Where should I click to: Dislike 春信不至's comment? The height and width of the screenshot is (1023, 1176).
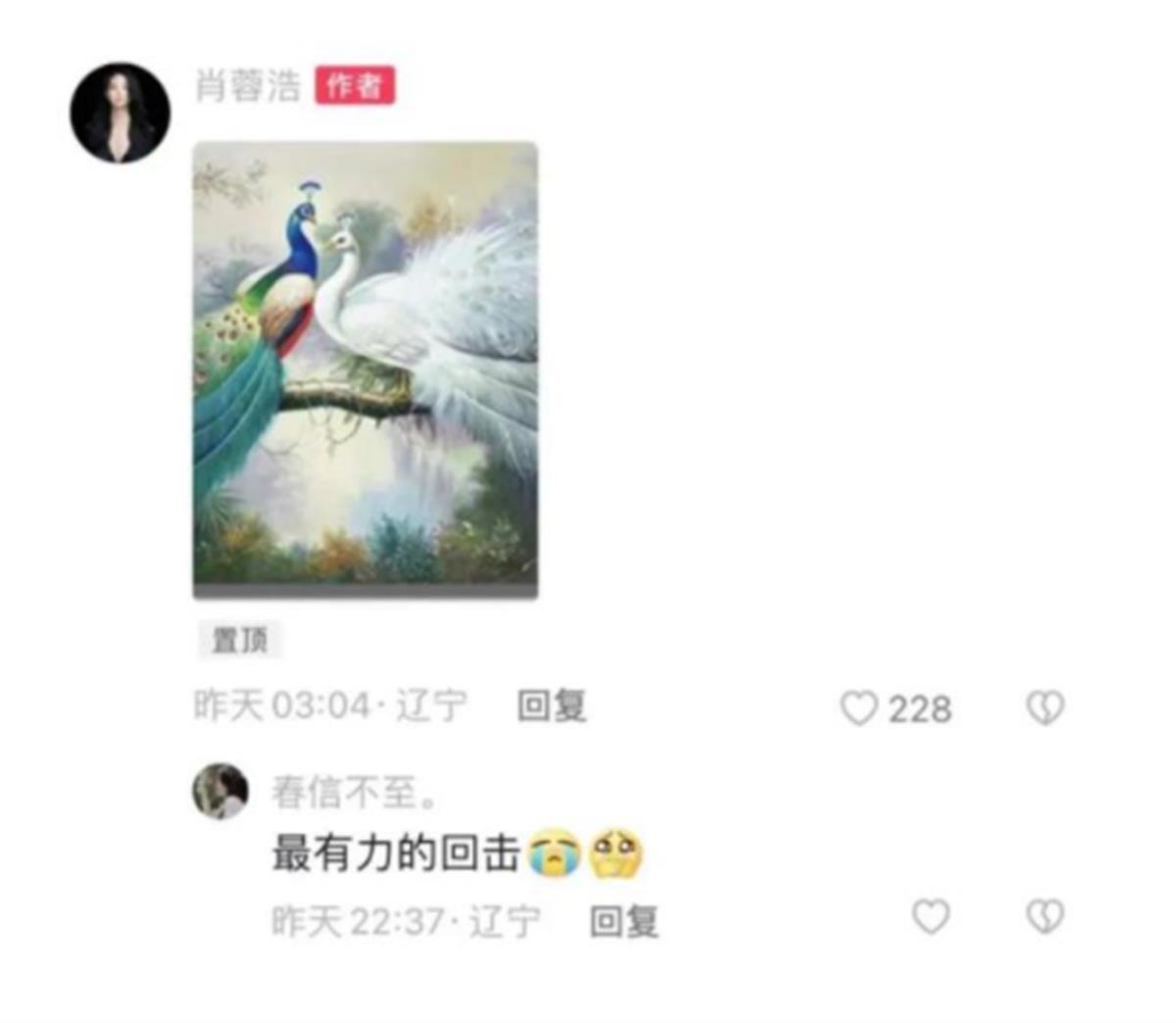click(1045, 917)
